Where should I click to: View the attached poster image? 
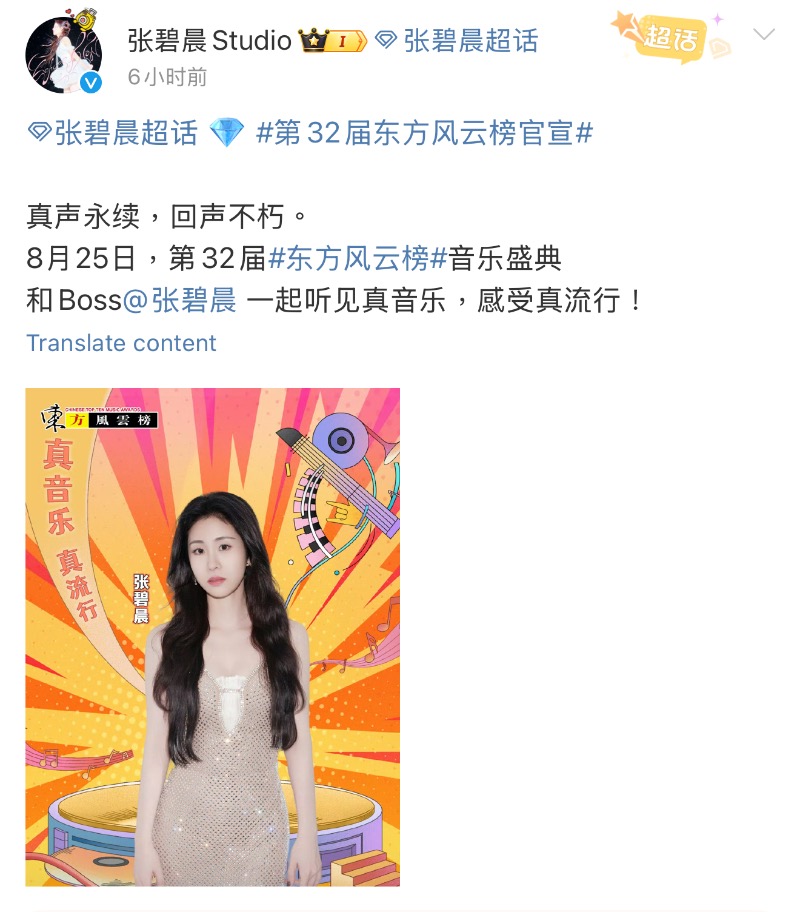212,636
